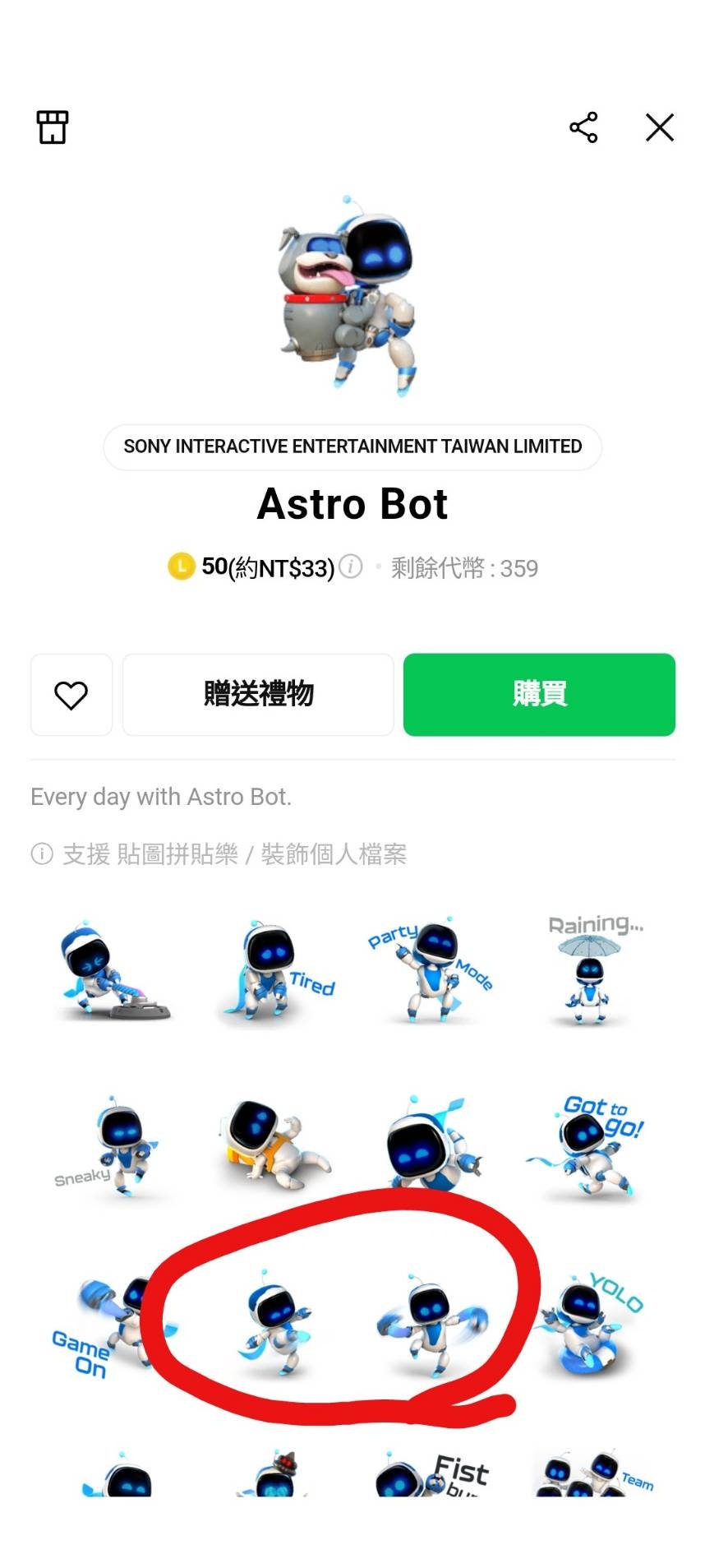Share the Astro Bot sticker set
The height and width of the screenshot is (1568, 705).
[583, 127]
